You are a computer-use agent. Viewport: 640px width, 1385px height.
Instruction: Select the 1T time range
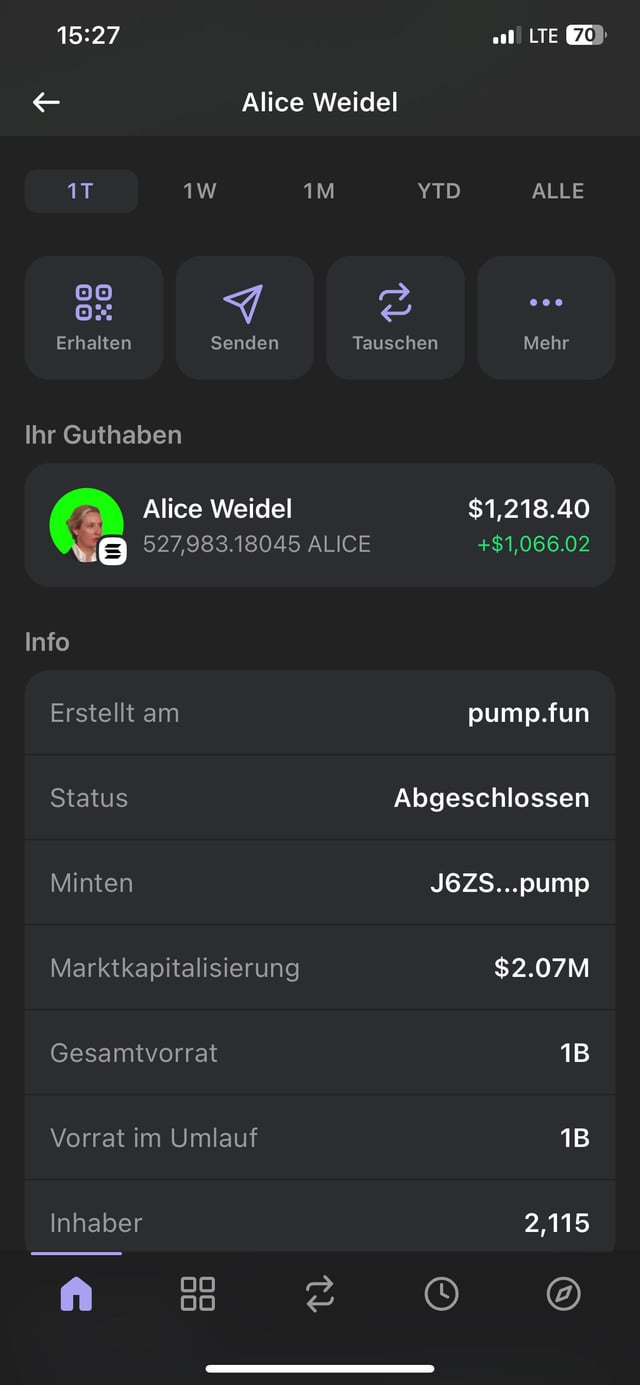pos(81,191)
